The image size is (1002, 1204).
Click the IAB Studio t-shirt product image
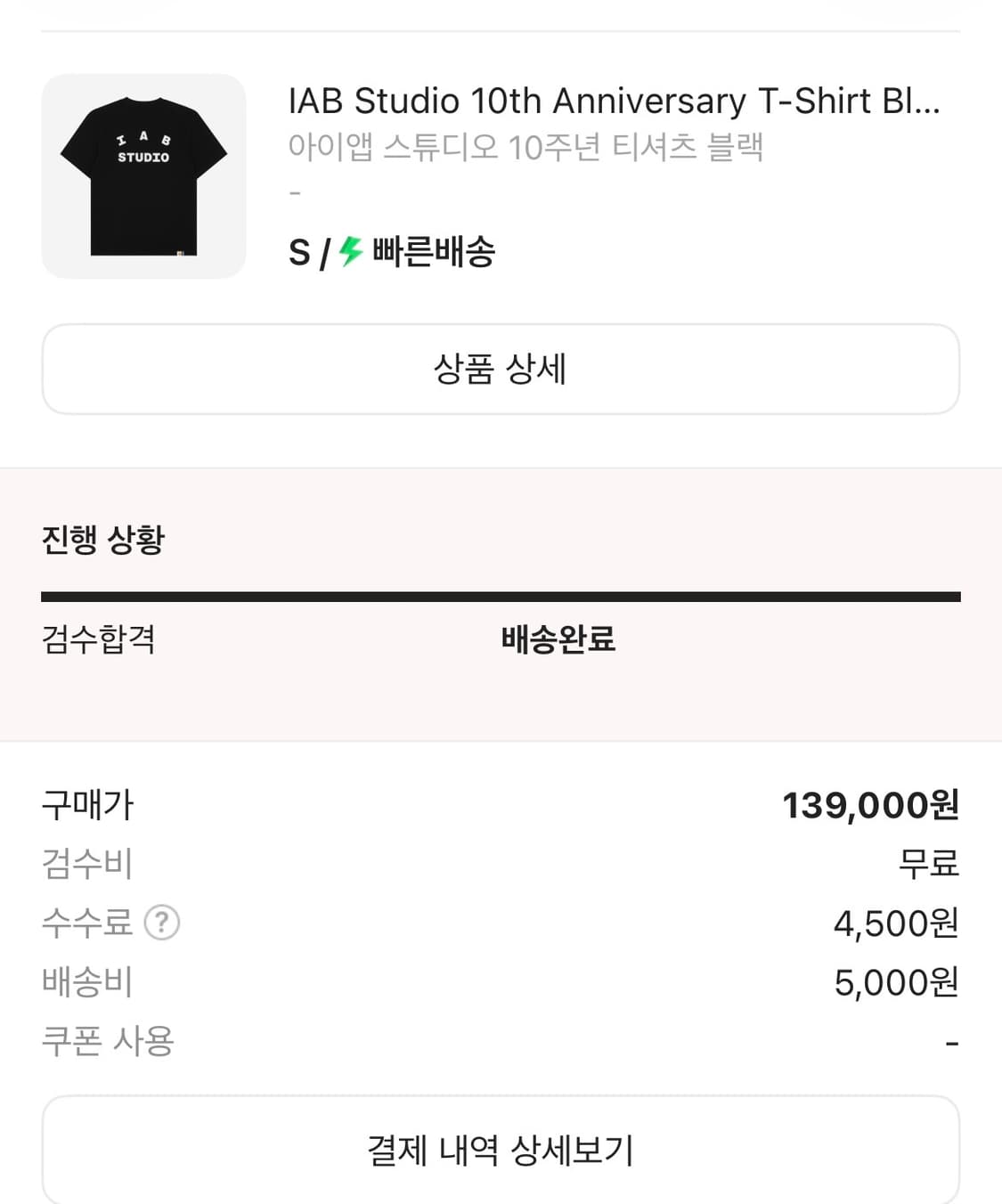[143, 175]
